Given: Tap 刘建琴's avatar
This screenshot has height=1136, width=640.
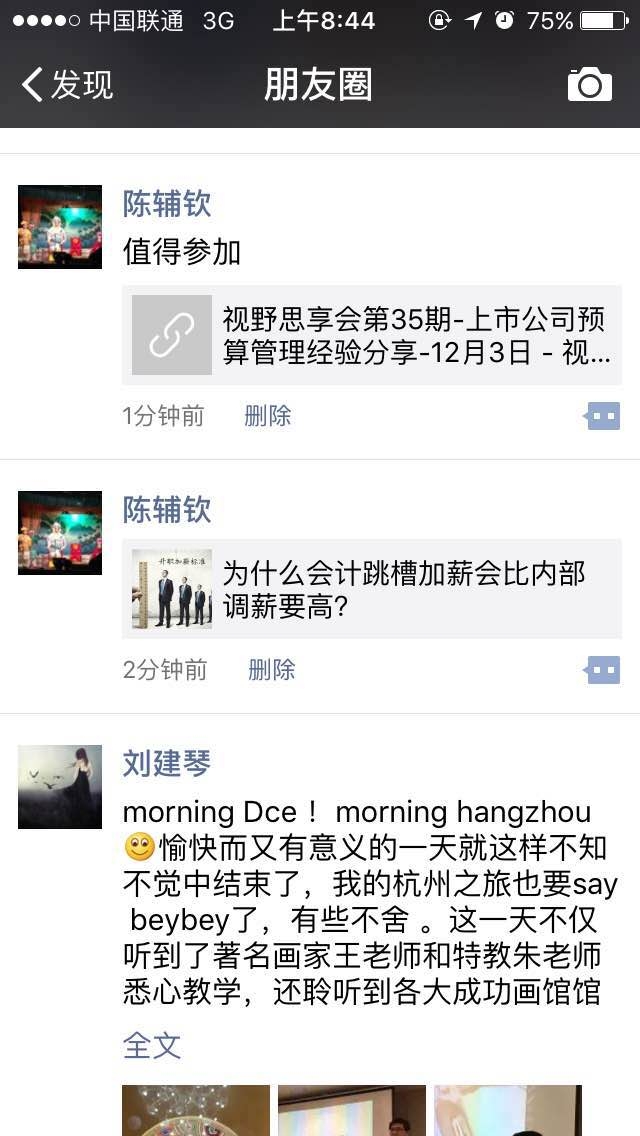Looking at the screenshot, I should 60,787.
